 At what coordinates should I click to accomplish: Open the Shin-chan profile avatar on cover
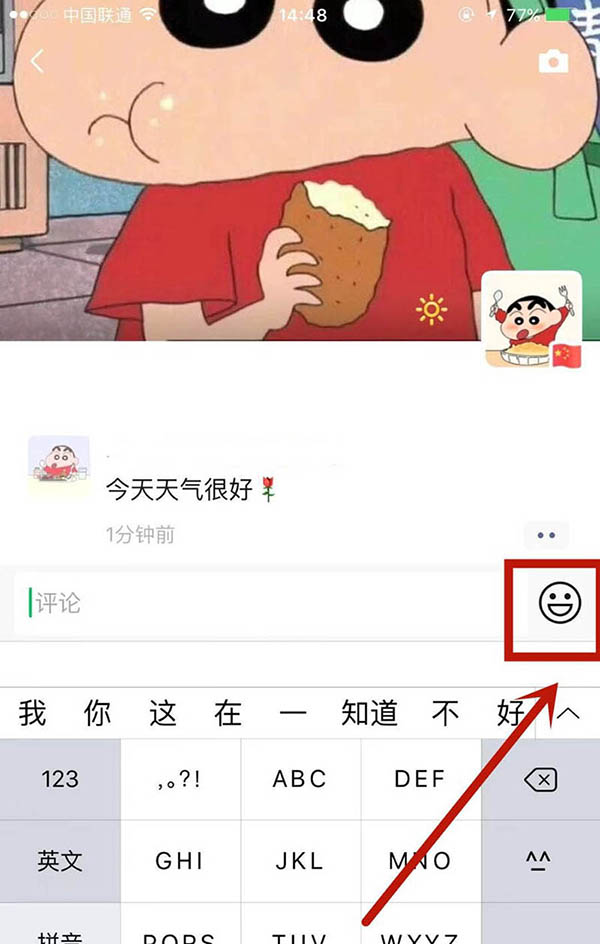pos(531,319)
